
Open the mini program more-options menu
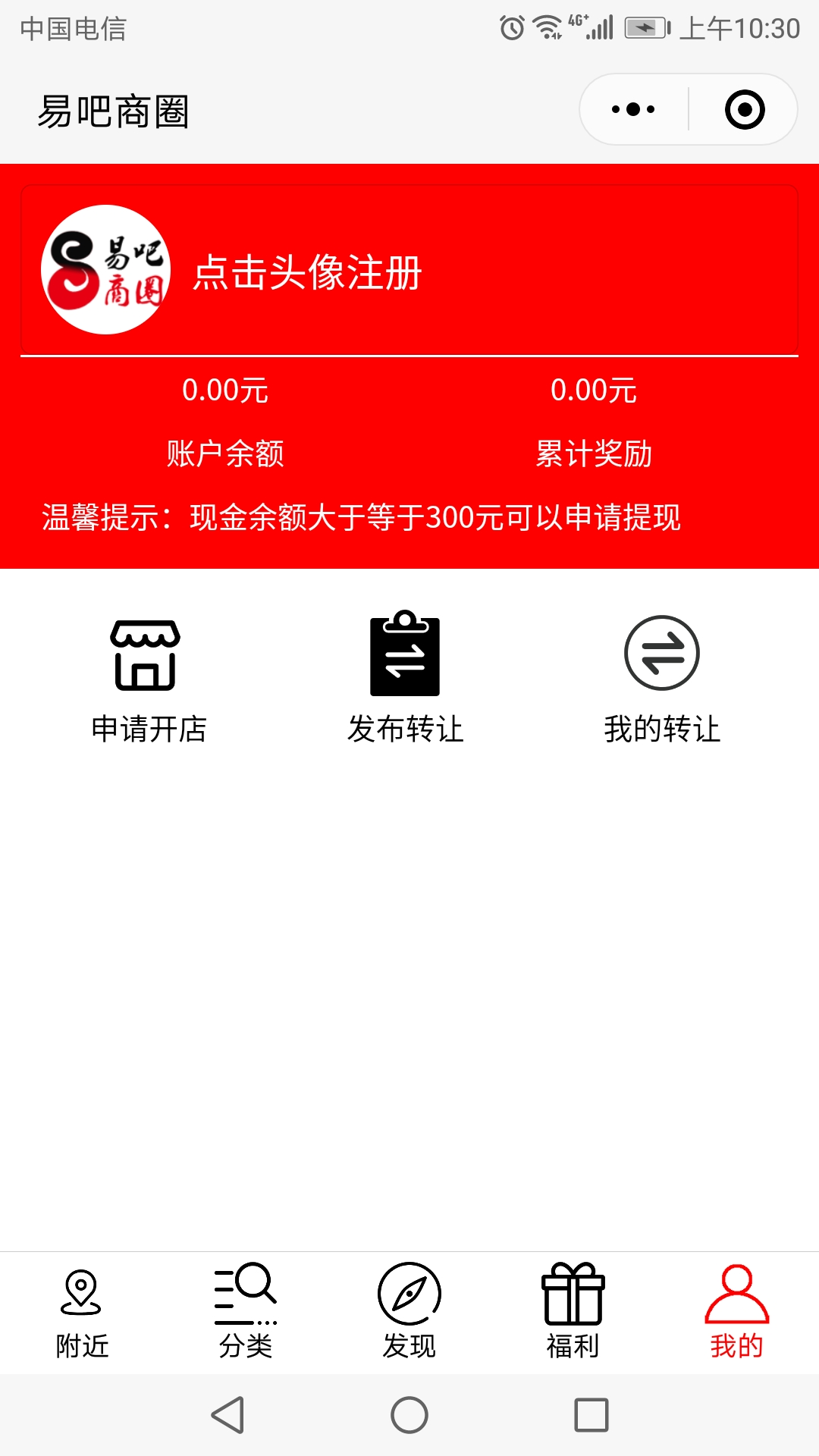(633, 109)
